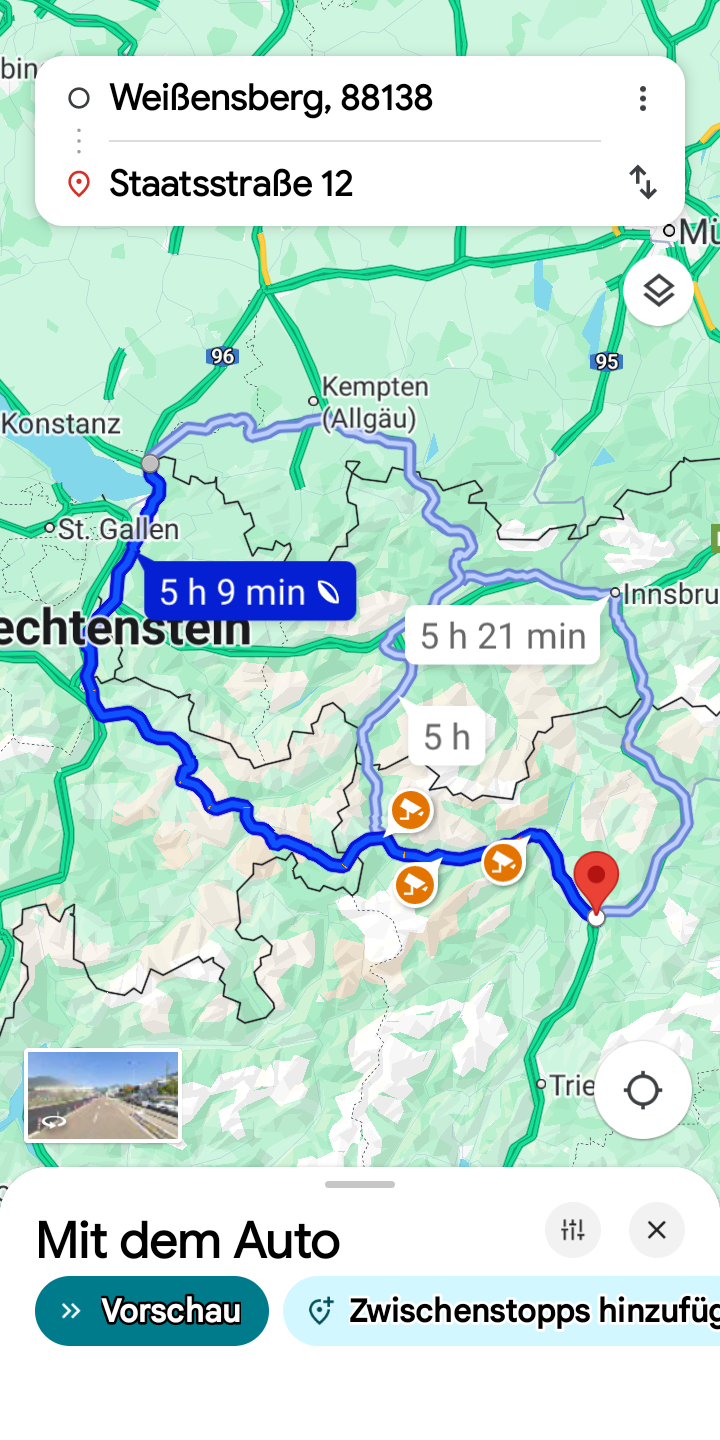Center map on my location

[x=642, y=1090]
